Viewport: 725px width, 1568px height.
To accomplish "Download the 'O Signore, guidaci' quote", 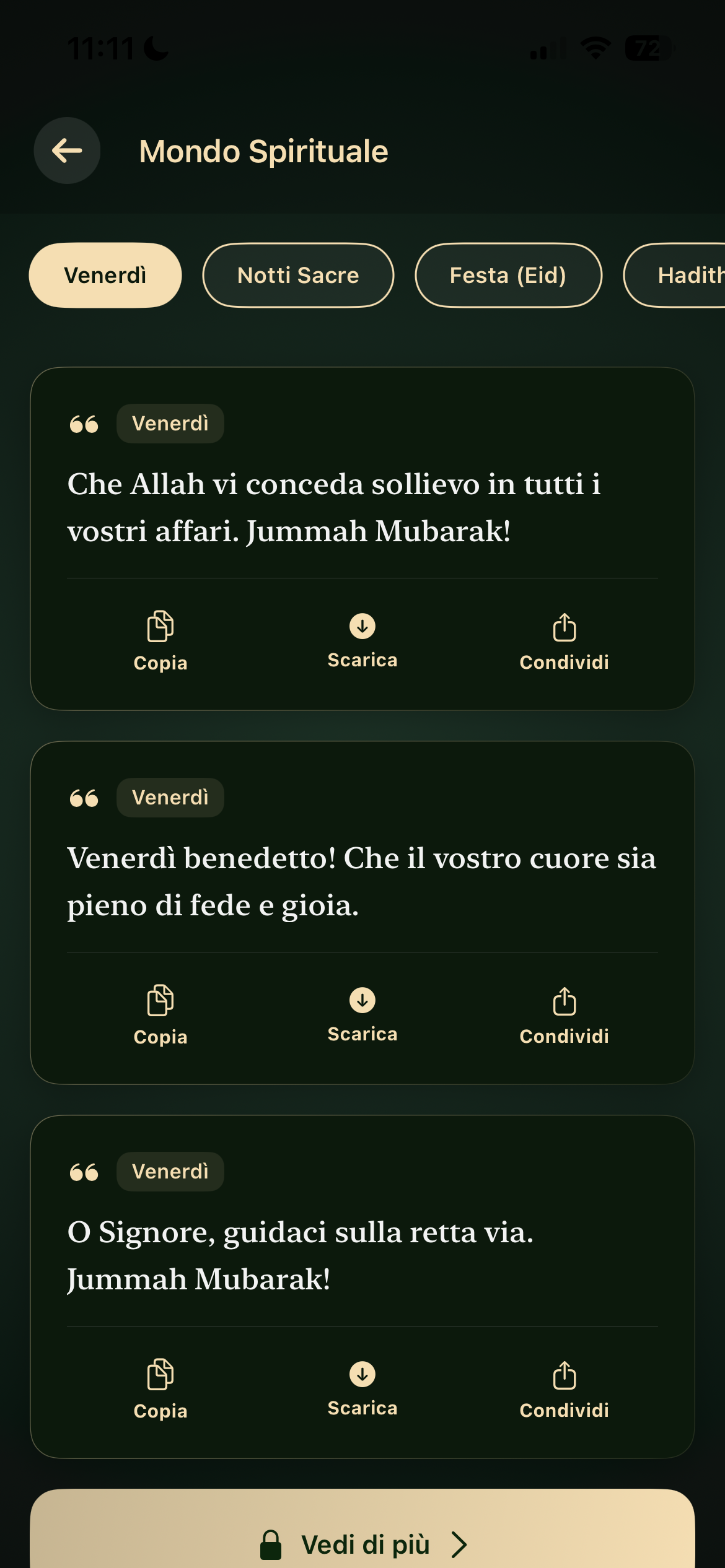I will pyautogui.click(x=362, y=1389).
